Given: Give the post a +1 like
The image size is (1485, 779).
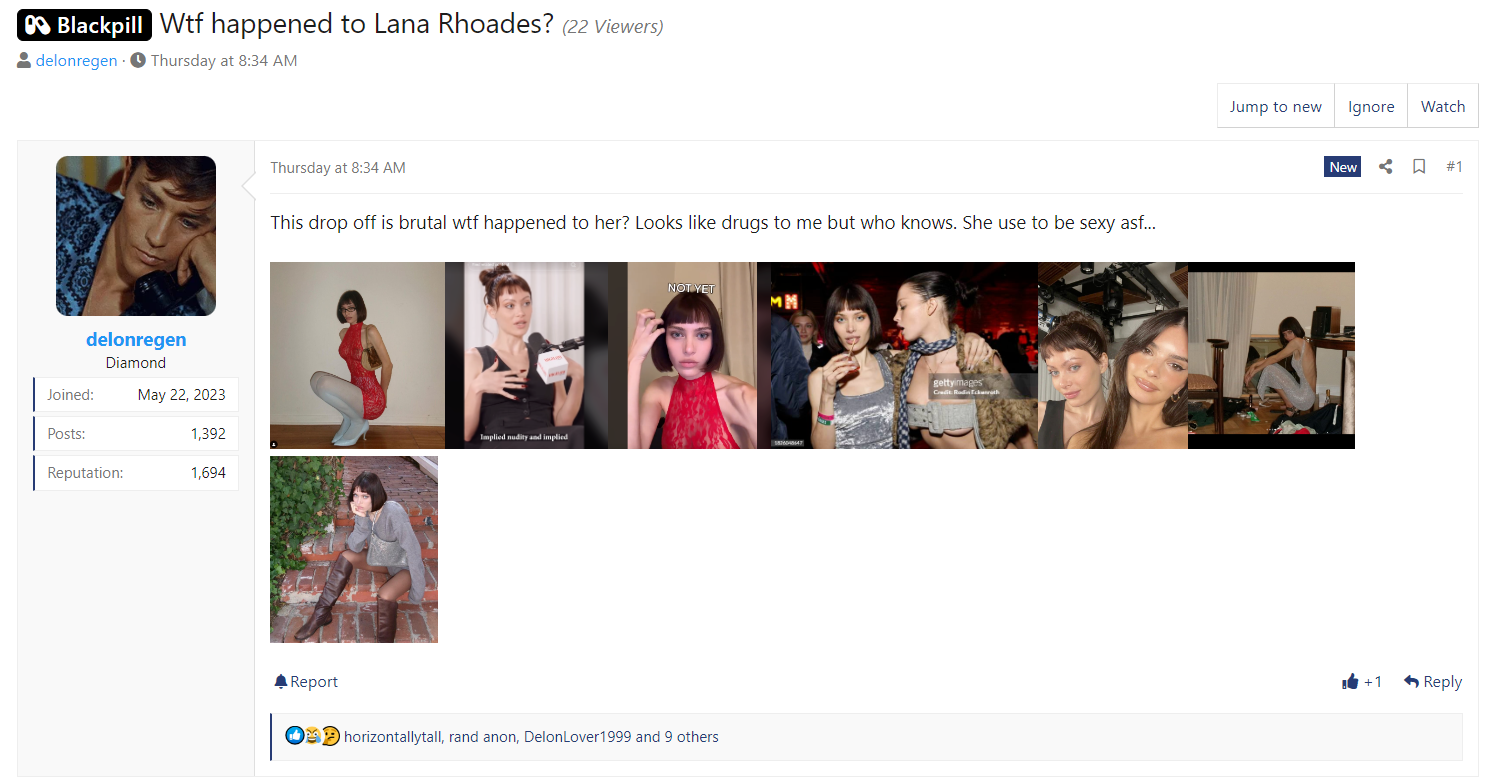Looking at the screenshot, I should [1361, 681].
